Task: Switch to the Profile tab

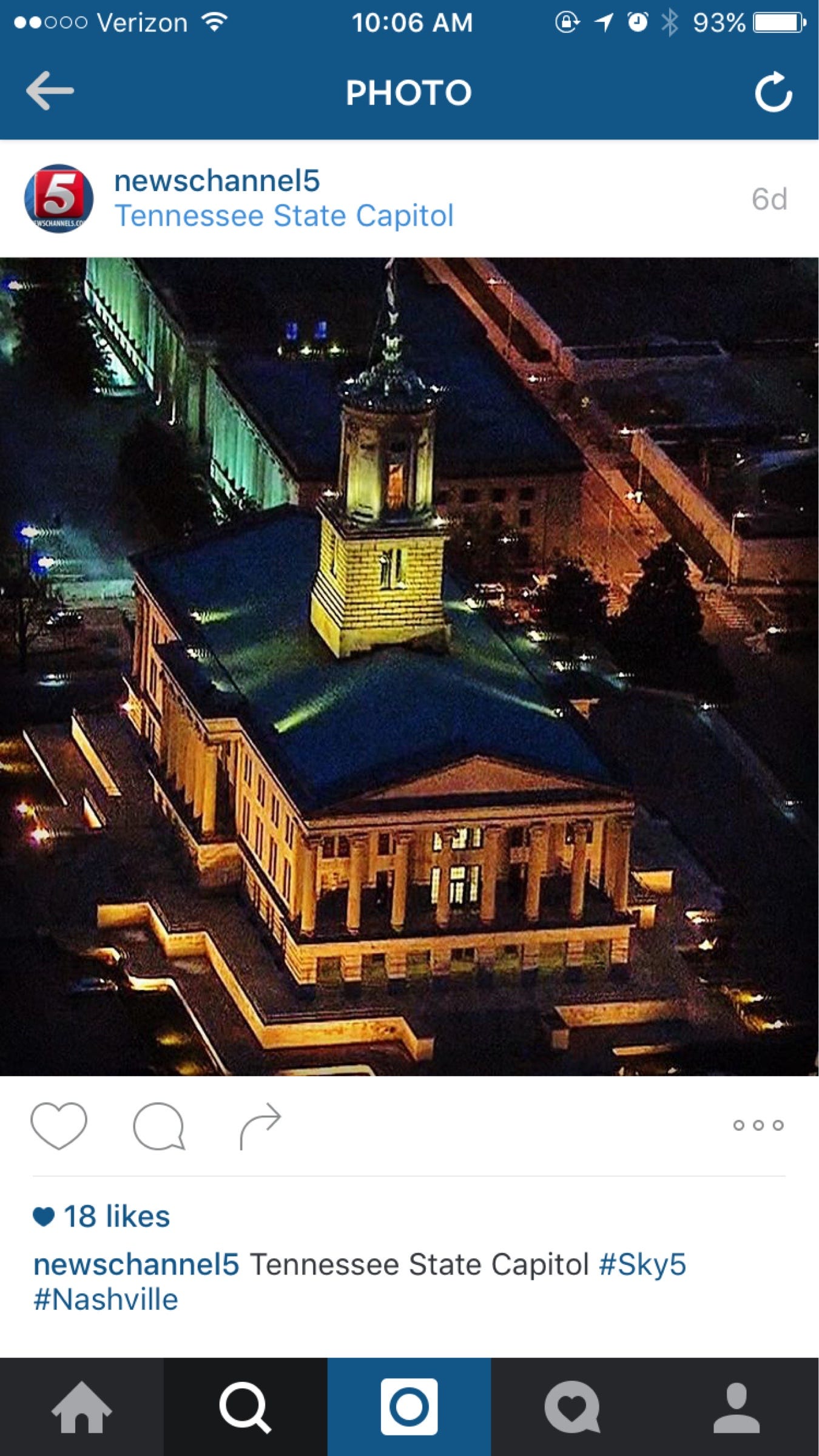Action: click(736, 1407)
